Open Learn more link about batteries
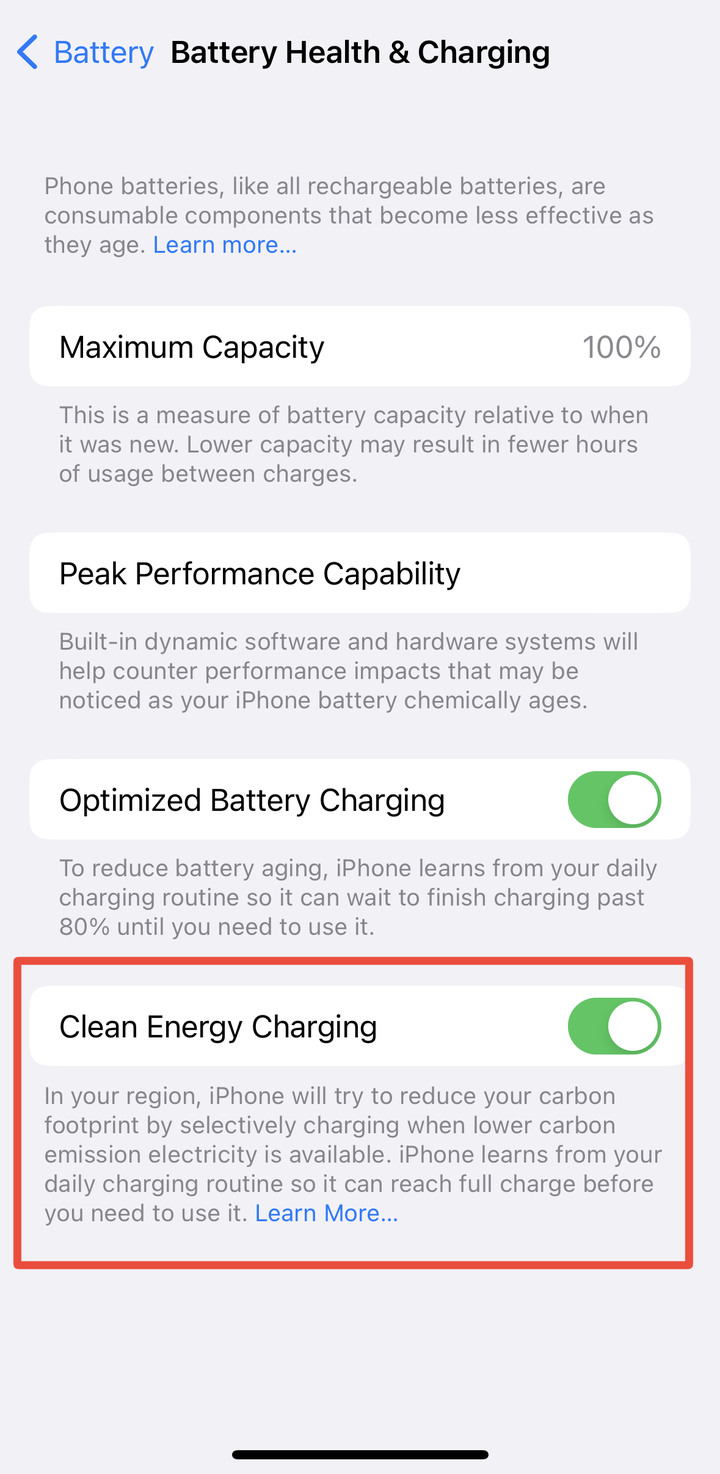The image size is (720, 1474). [x=224, y=245]
